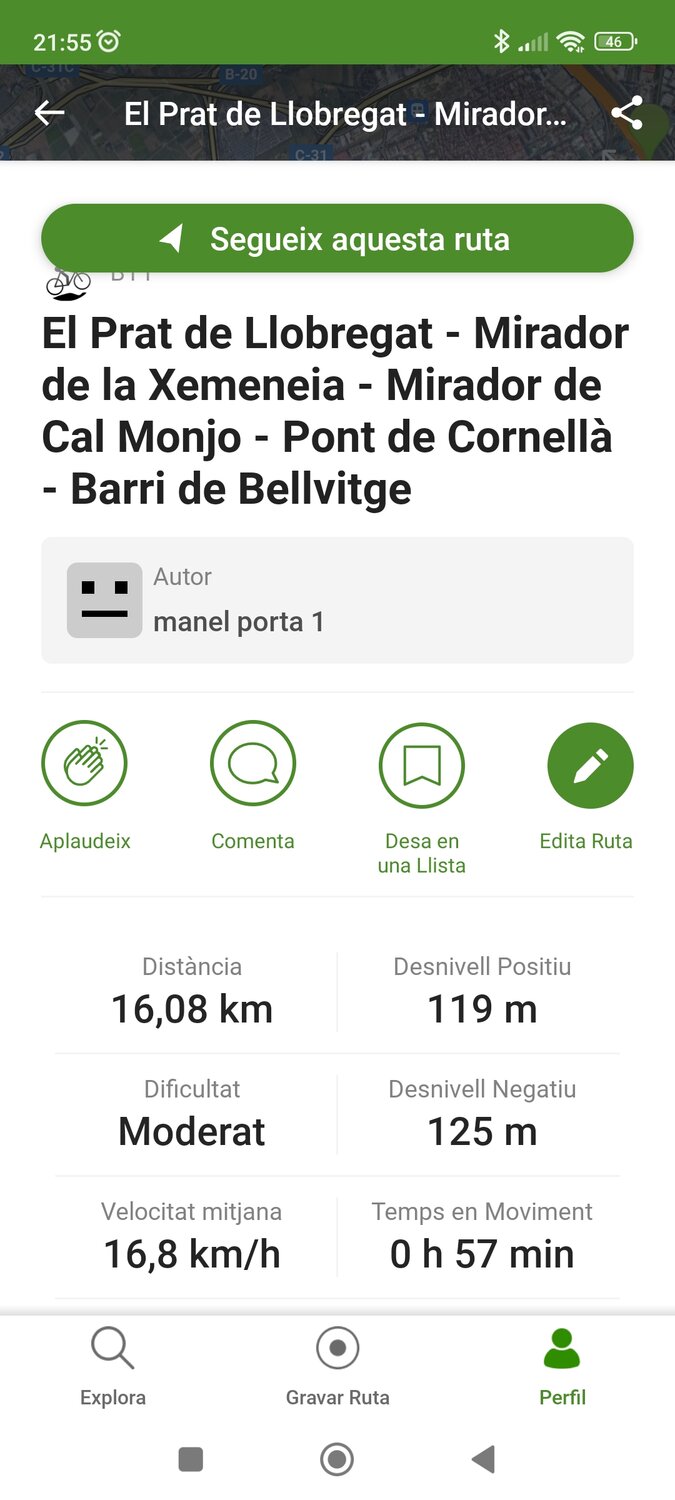Viewport: 675px width, 1500px height.
Task: Applaud this route with Aplaudeix
Action: 85,765
